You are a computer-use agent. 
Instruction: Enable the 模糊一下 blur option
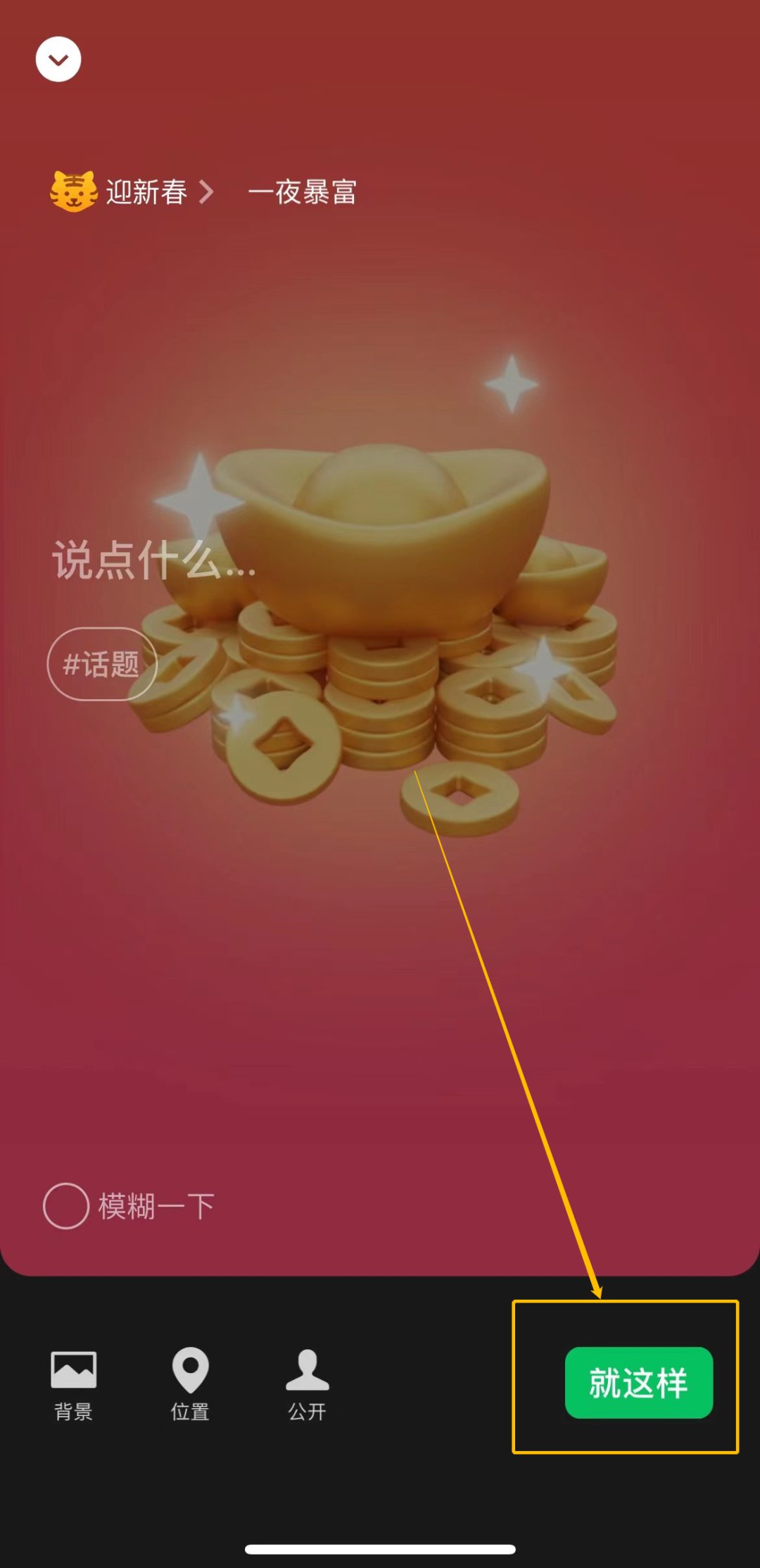66,1205
